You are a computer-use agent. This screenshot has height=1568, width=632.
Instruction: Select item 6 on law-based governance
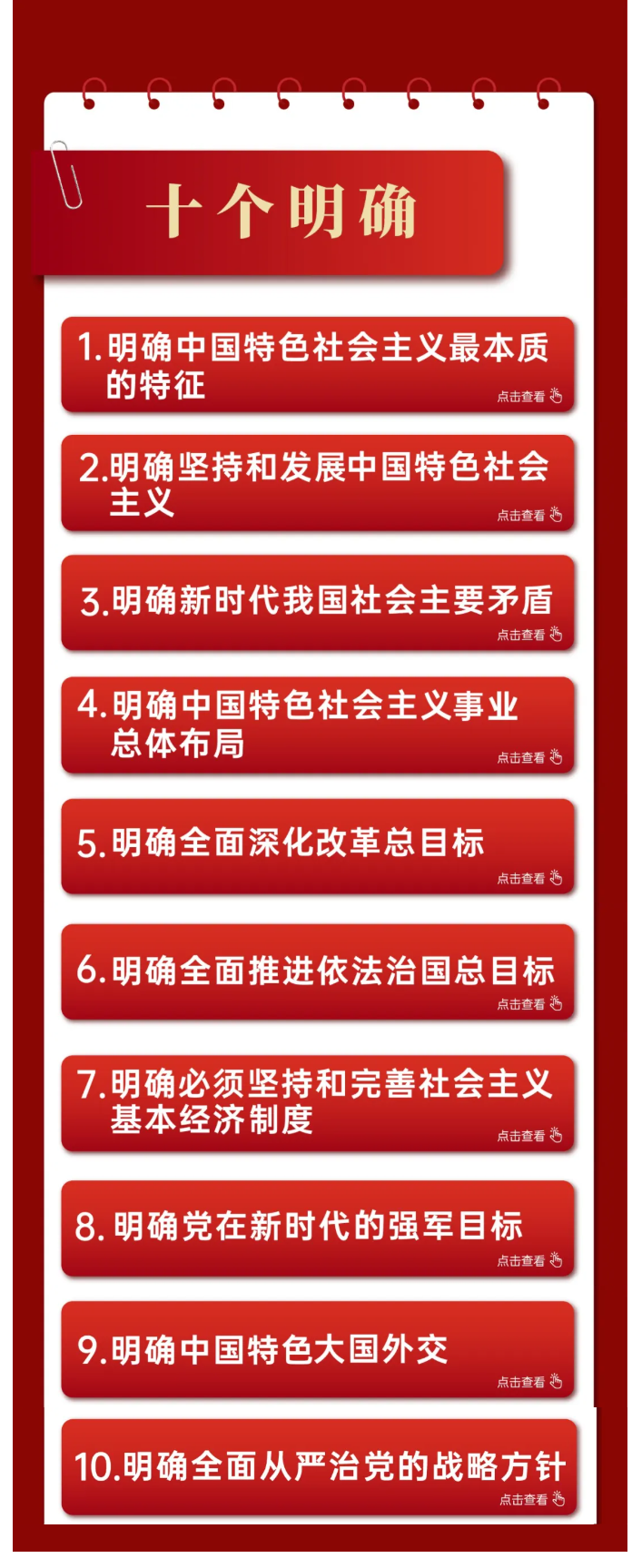click(x=318, y=972)
